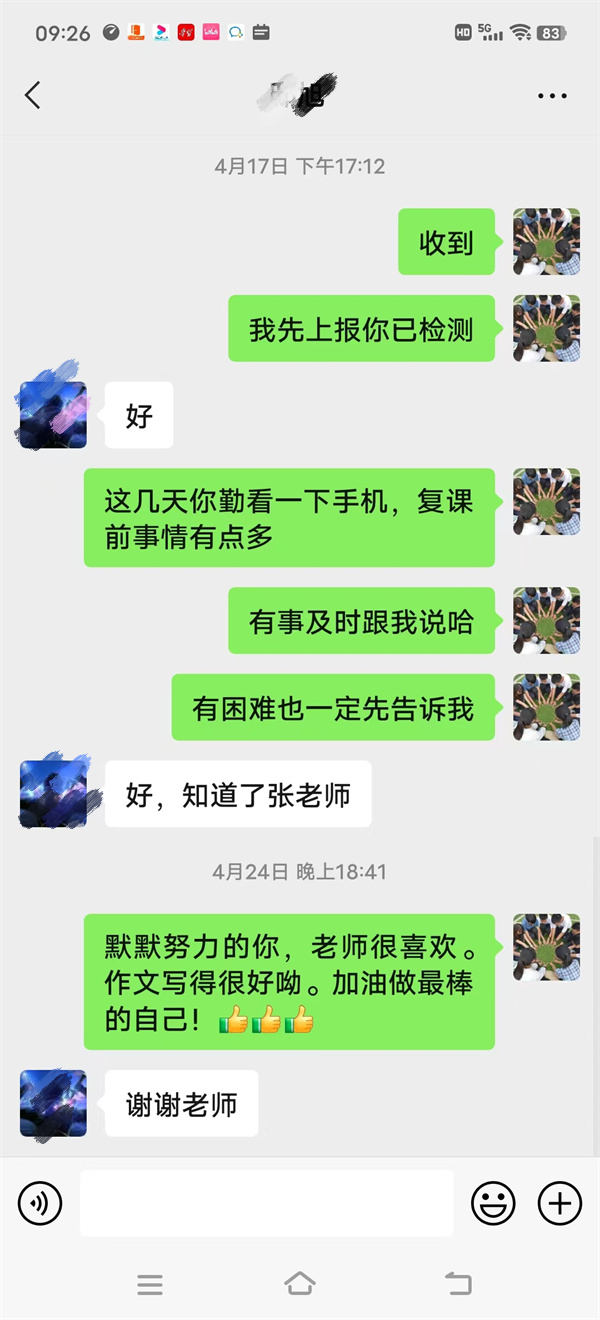Image resolution: width=600 pixels, height=1320 pixels.
Task: Open the plus attachment menu
Action: tap(559, 1203)
